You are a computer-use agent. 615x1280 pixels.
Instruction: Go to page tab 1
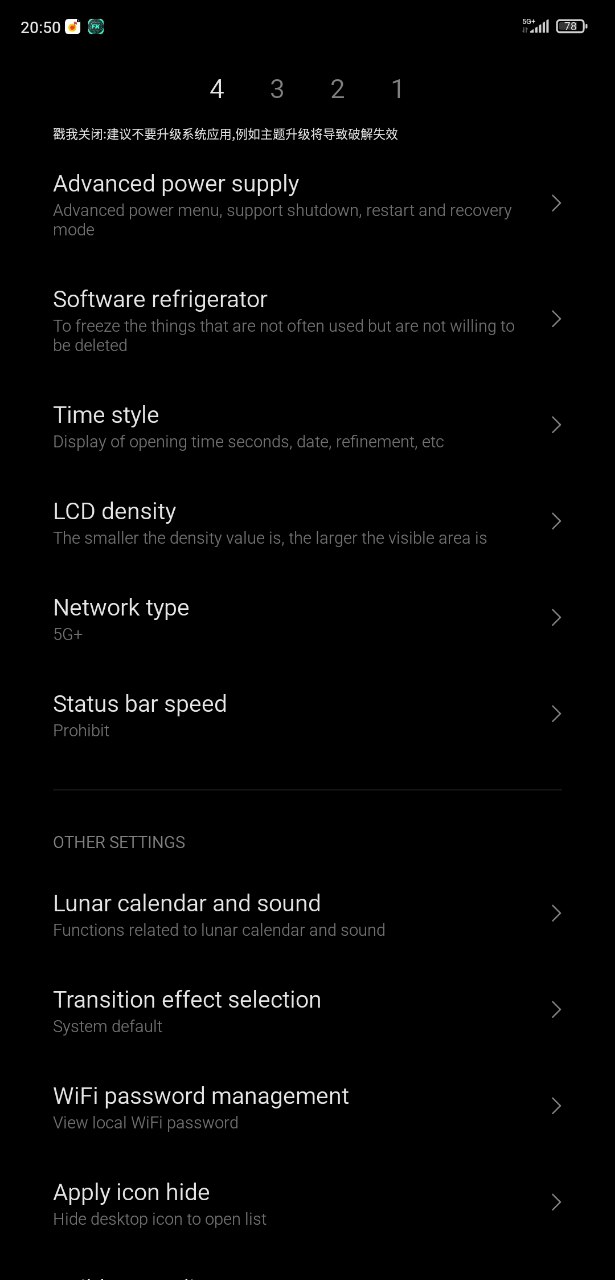pyautogui.click(x=397, y=90)
